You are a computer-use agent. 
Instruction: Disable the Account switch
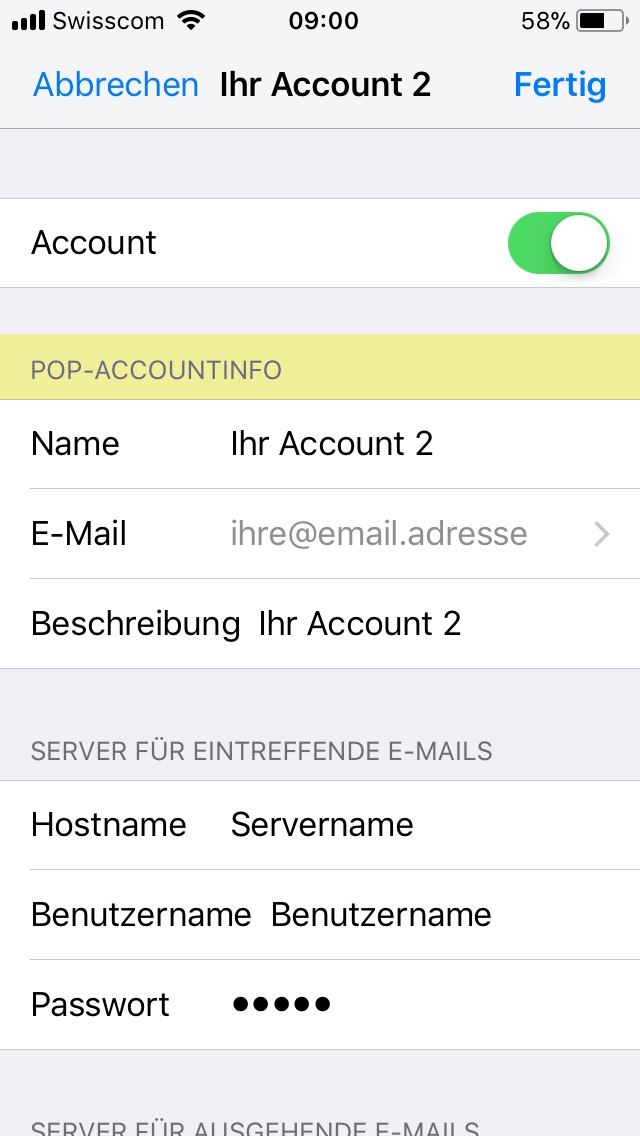point(558,243)
